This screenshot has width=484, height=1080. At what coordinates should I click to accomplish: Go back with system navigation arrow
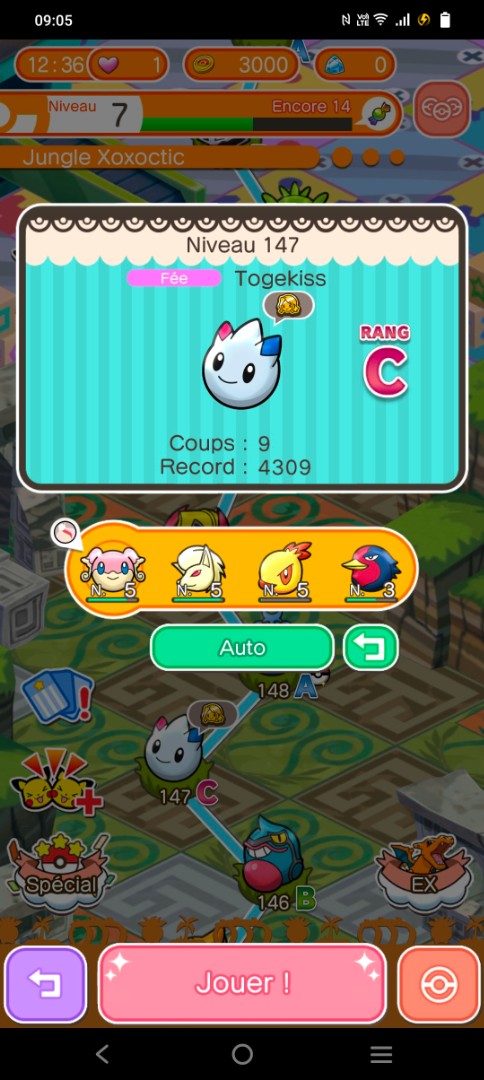[x=103, y=1054]
